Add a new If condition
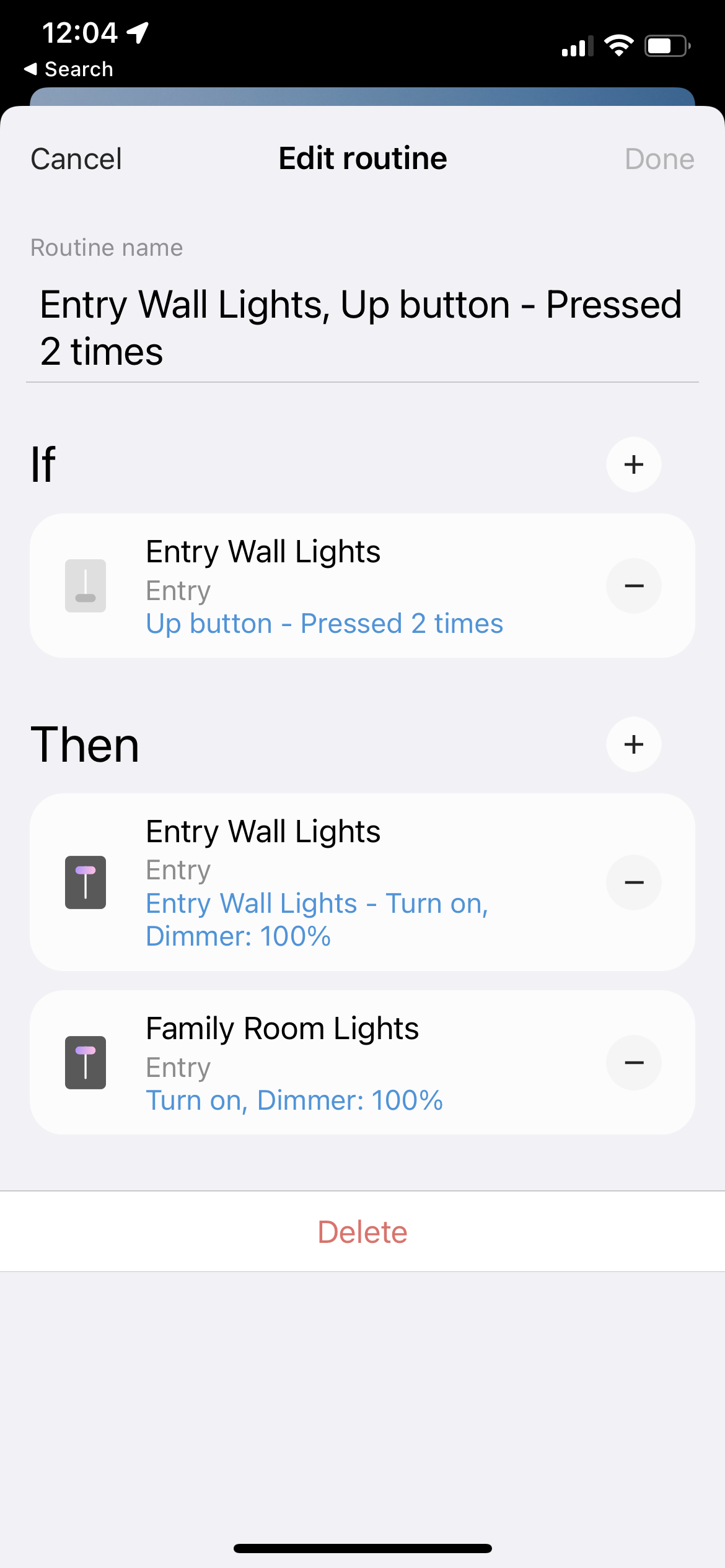This screenshot has height=1568, width=725. [x=633, y=464]
